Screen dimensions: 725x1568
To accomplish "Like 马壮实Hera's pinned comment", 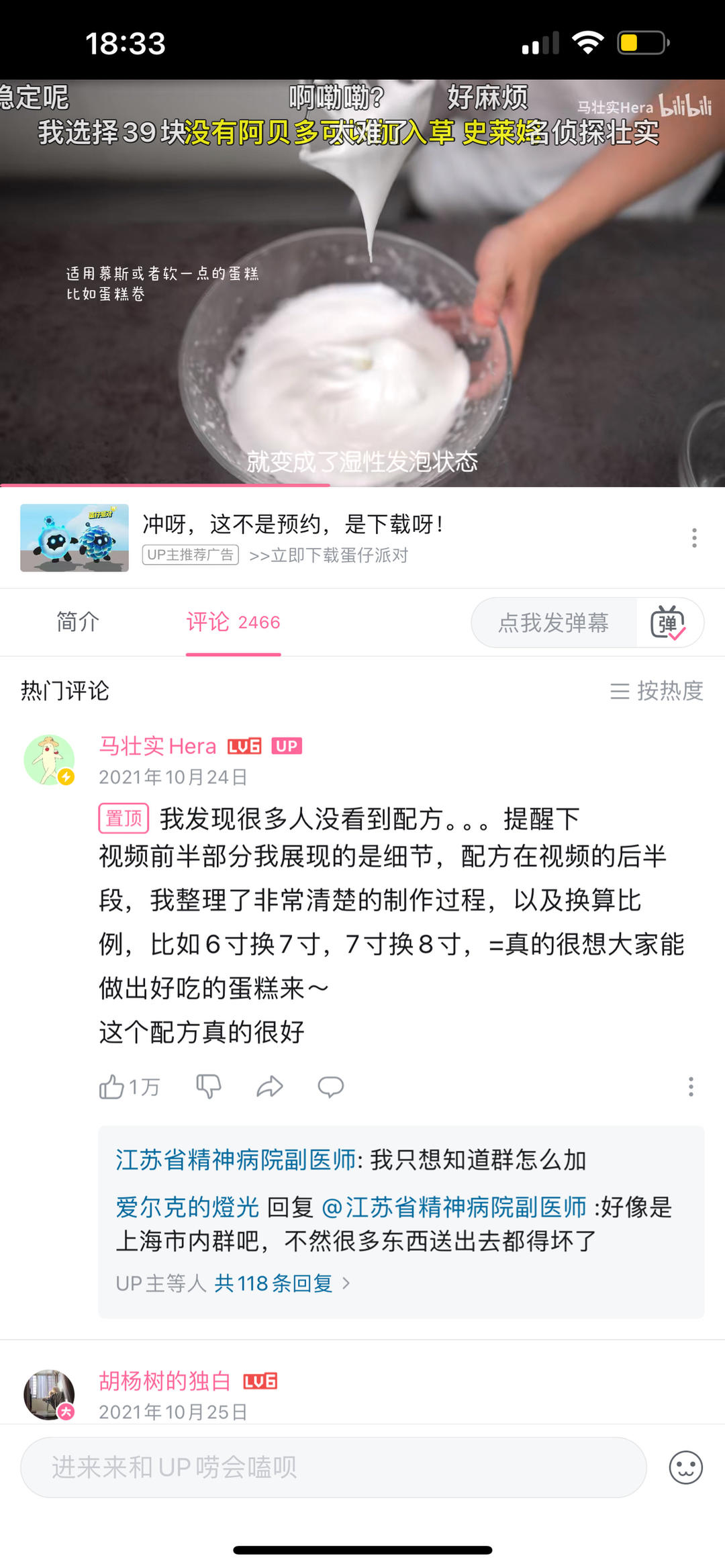I will (x=129, y=1087).
